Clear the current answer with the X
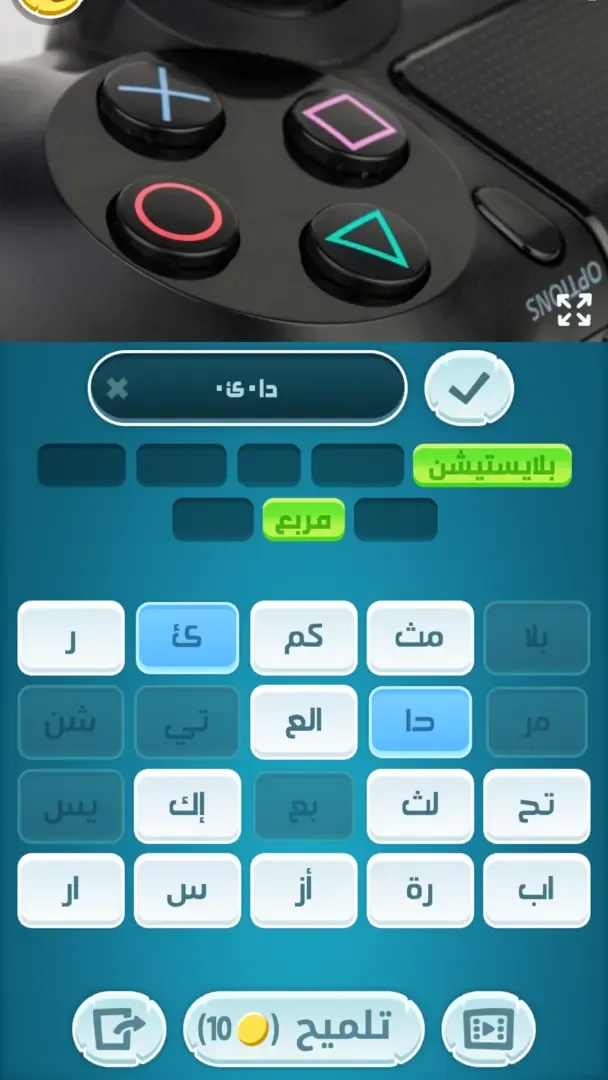Screen dimensions: 608x1080 coord(118,388)
